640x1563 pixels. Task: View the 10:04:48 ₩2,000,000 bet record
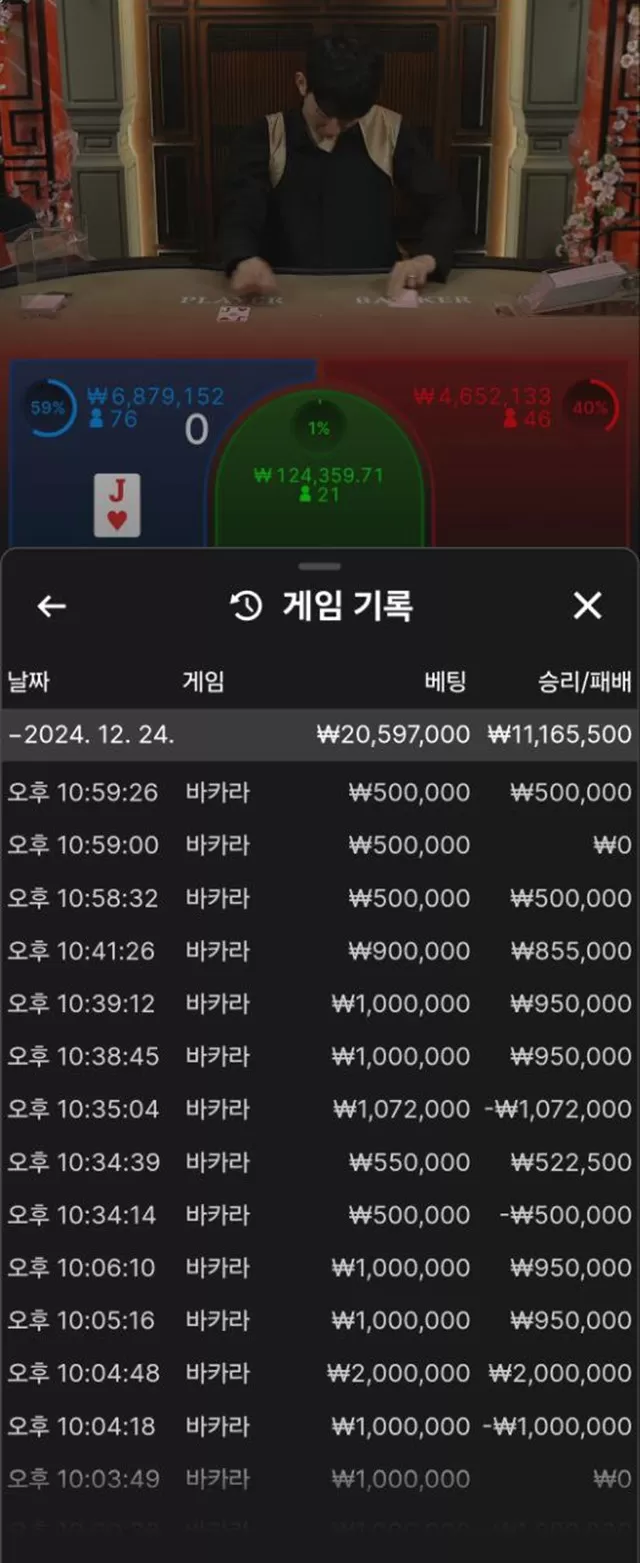tap(319, 1373)
